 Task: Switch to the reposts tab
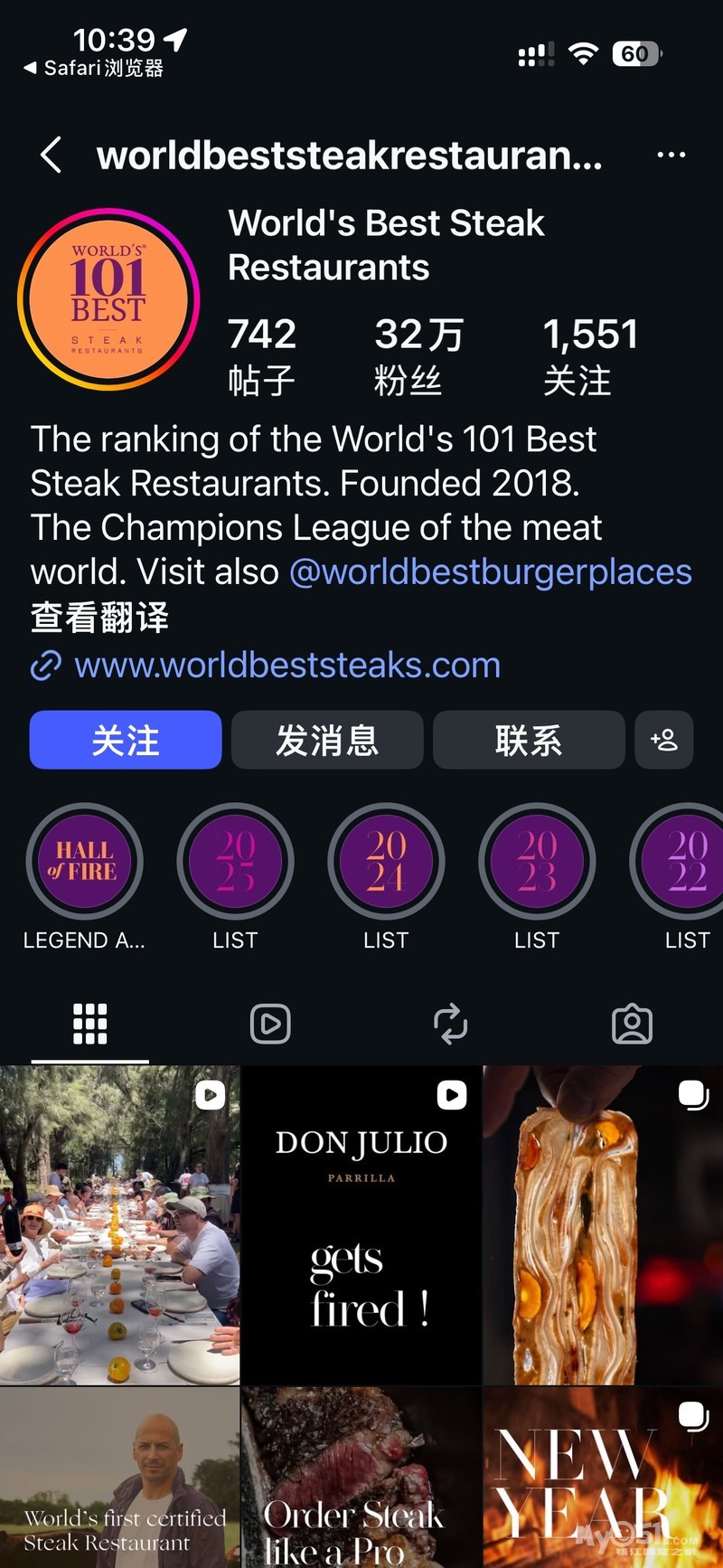[x=450, y=1025]
